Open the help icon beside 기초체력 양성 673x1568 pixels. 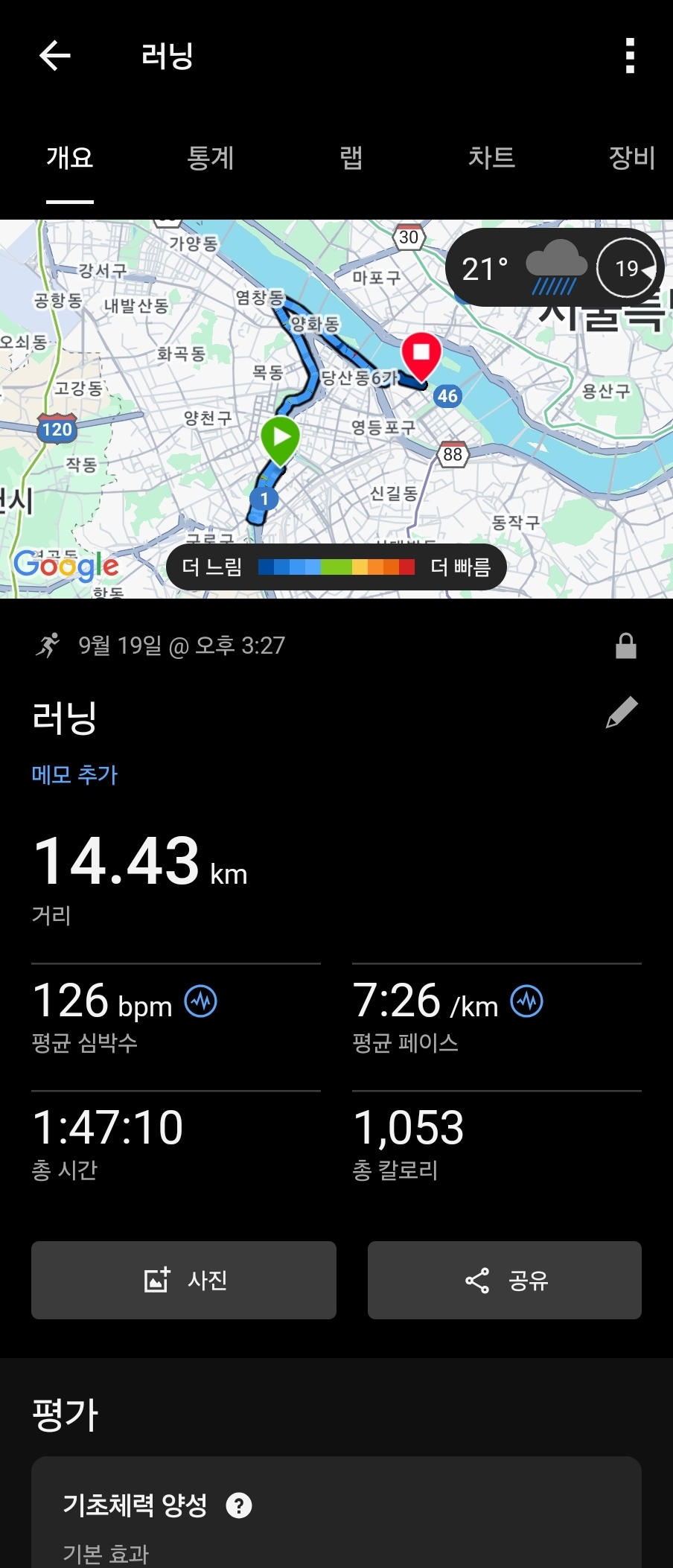[x=239, y=1505]
